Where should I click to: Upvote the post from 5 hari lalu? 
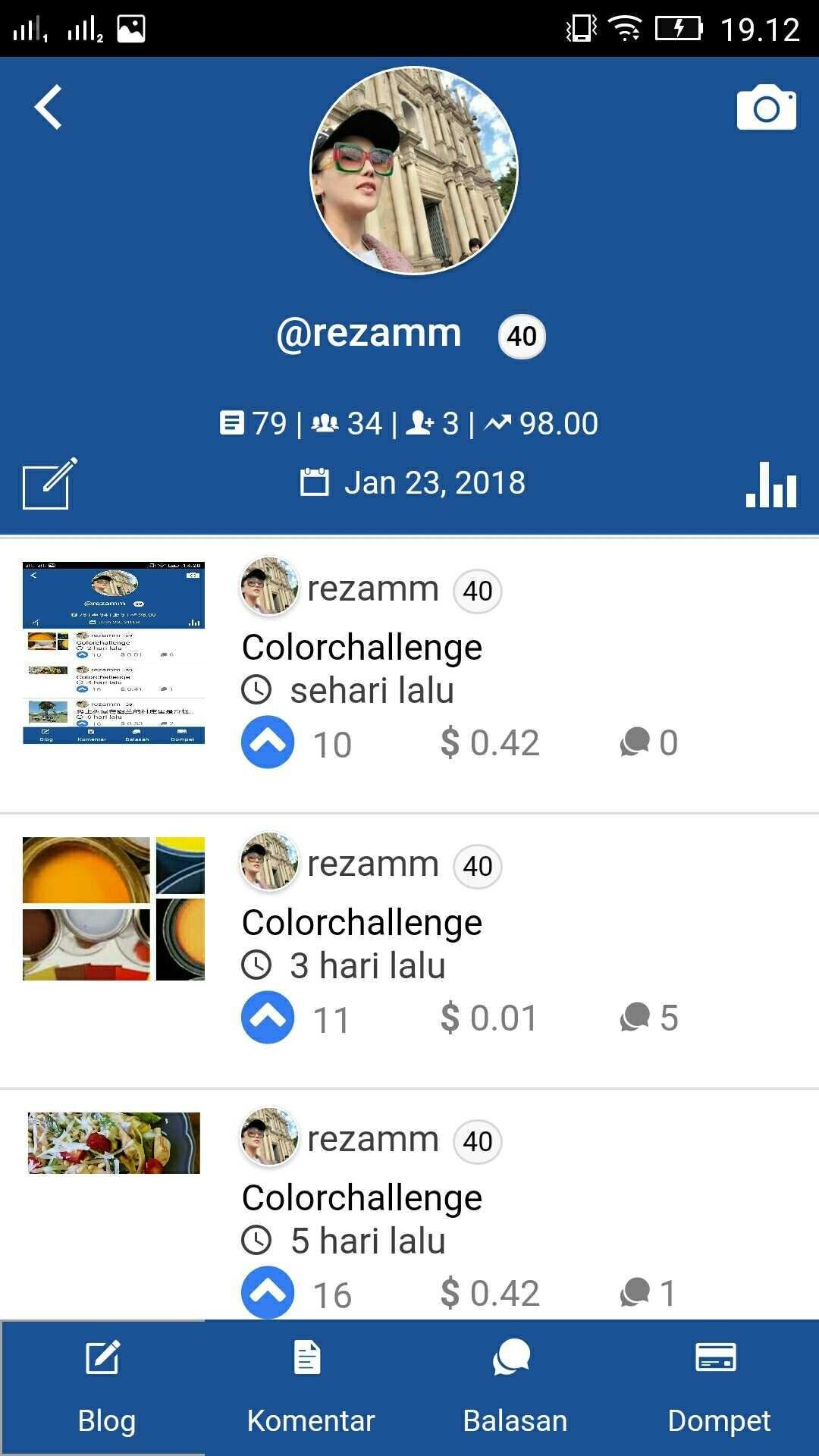[x=268, y=1293]
